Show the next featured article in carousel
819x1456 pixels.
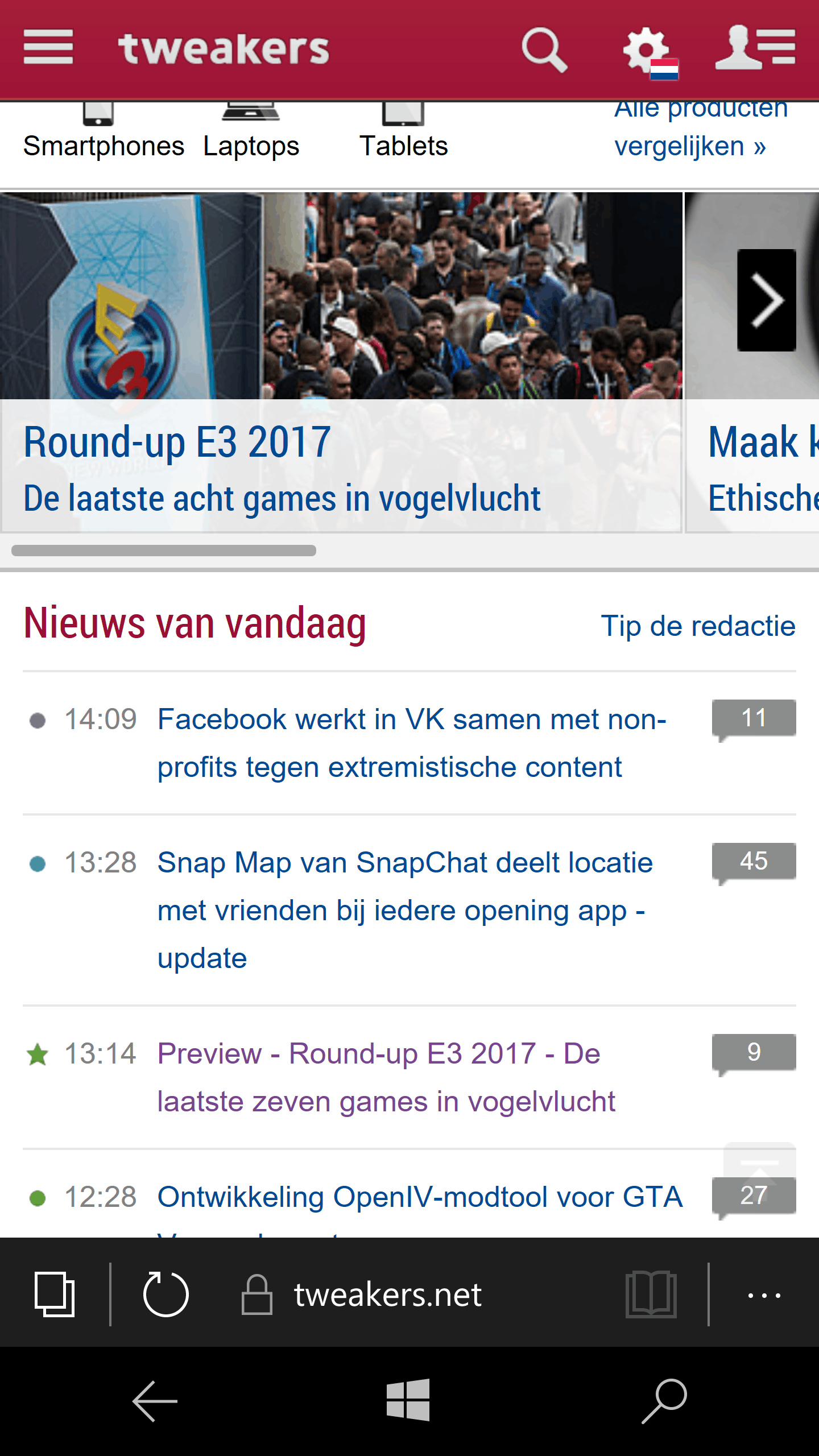click(x=766, y=300)
